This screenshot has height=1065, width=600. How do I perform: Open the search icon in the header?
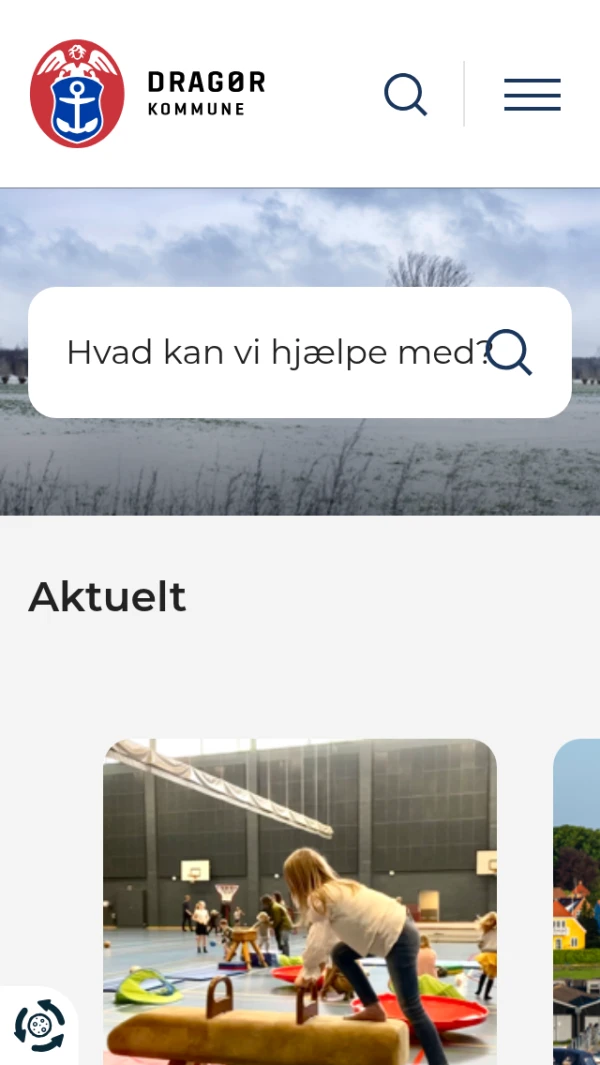406,94
